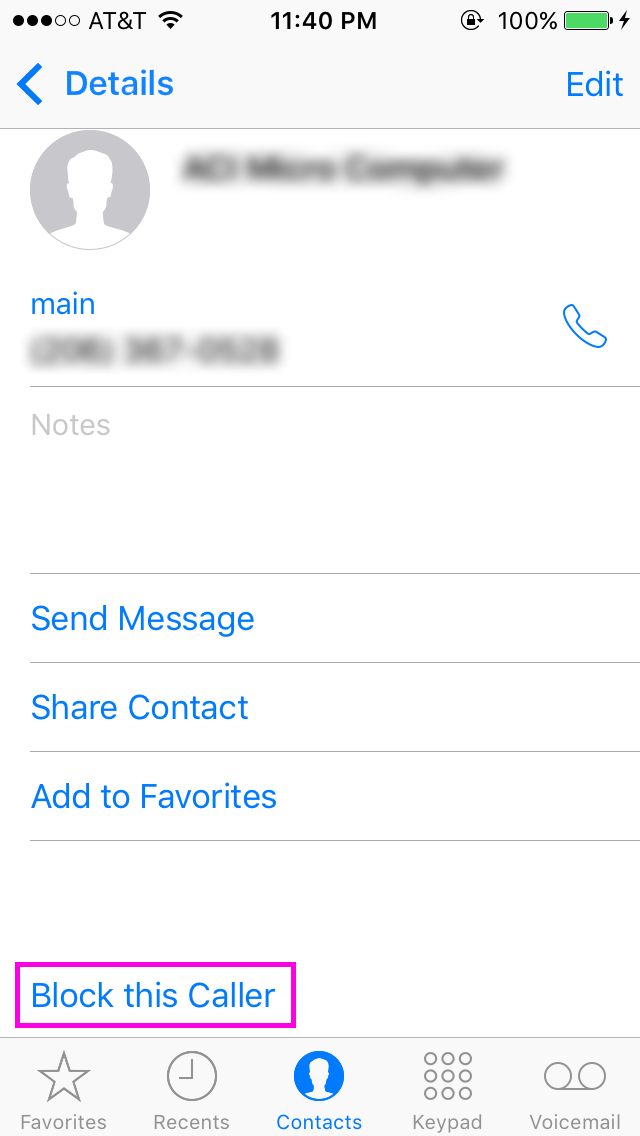Go back to Details
The image size is (640, 1136).
(95, 84)
